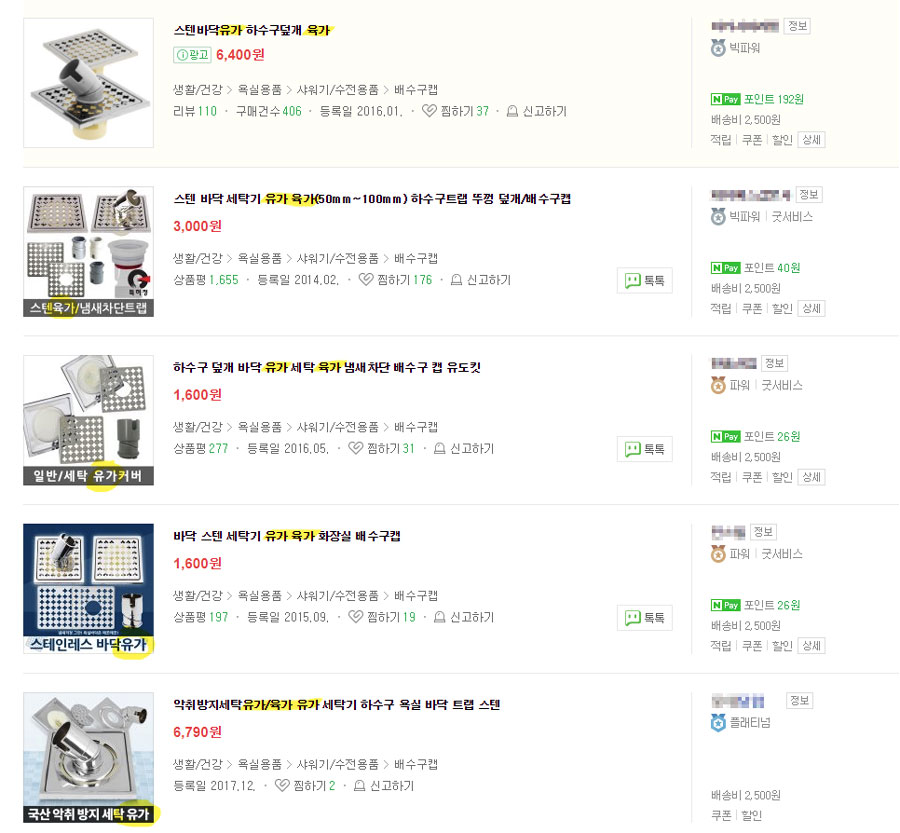
Task: Tap 톡톡 for the product registered 2016.05.
Action: 645,449
